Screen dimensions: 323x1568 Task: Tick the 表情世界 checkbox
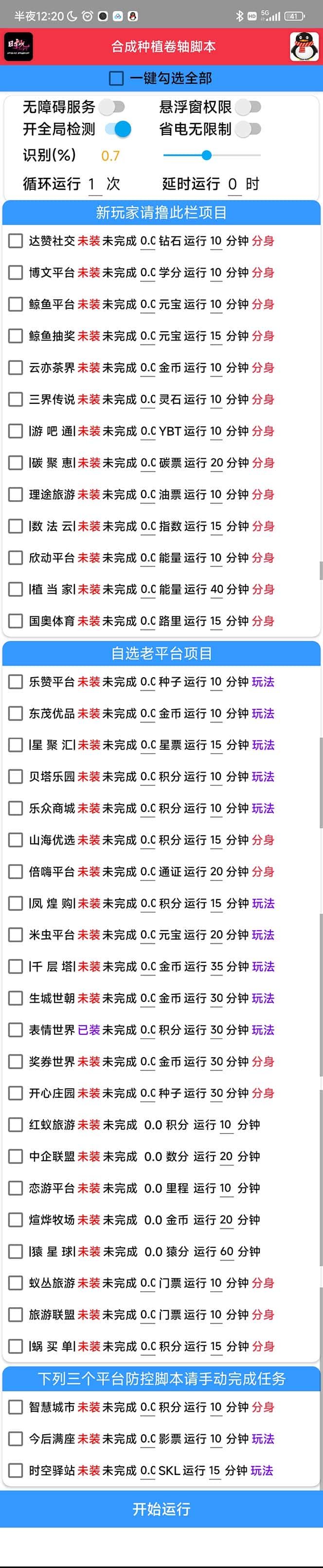15,1030
